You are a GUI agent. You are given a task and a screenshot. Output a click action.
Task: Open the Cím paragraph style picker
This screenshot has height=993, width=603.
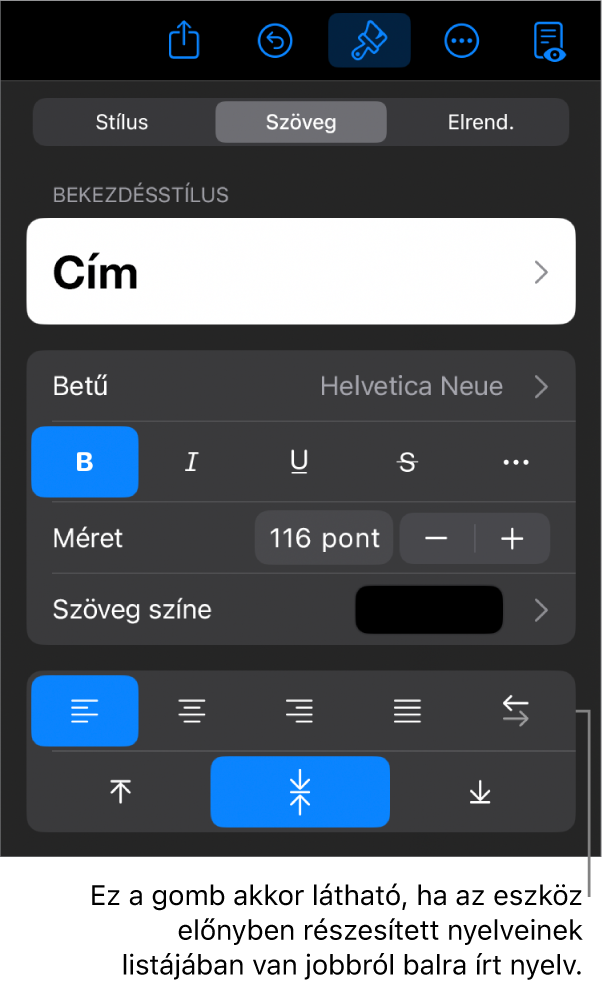click(301, 272)
